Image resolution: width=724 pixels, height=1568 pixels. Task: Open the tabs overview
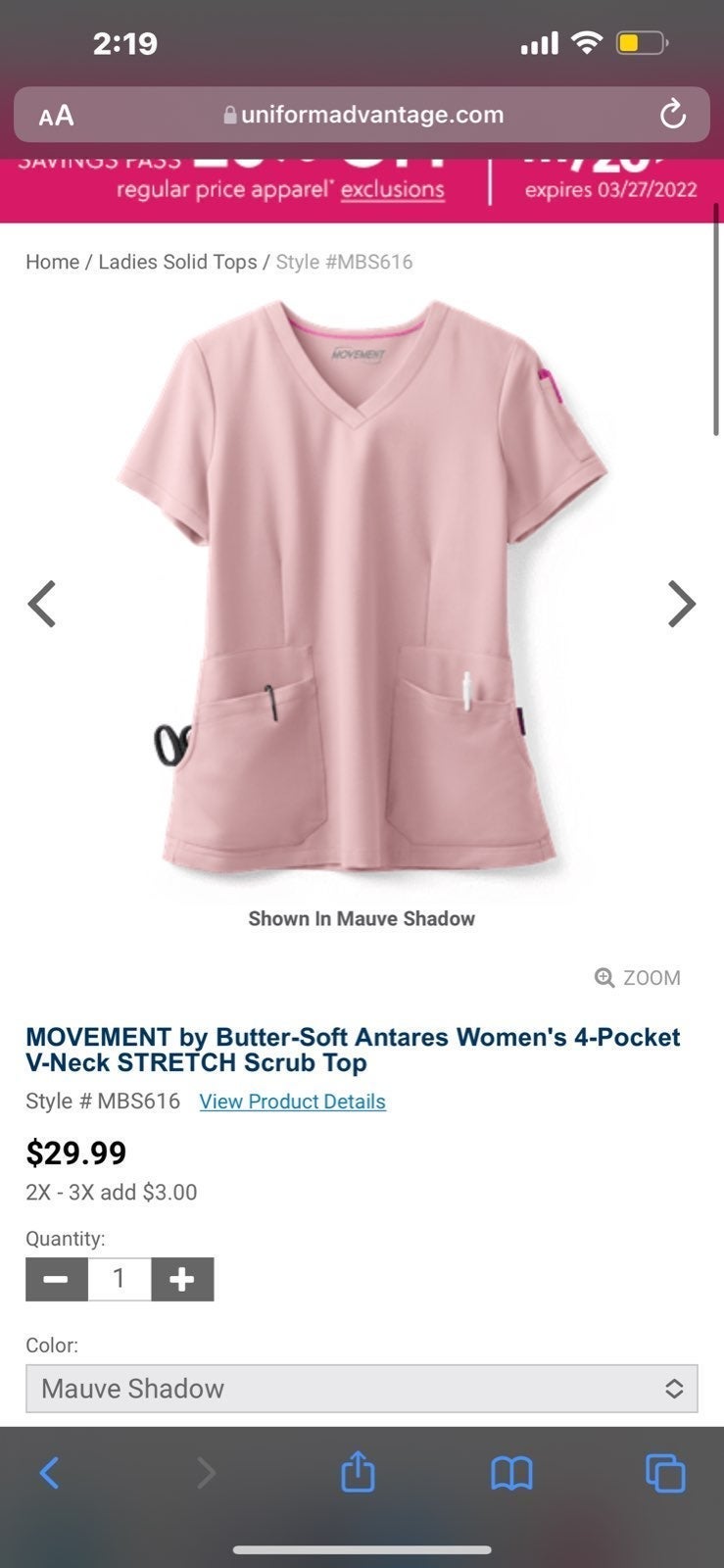pos(665,1472)
